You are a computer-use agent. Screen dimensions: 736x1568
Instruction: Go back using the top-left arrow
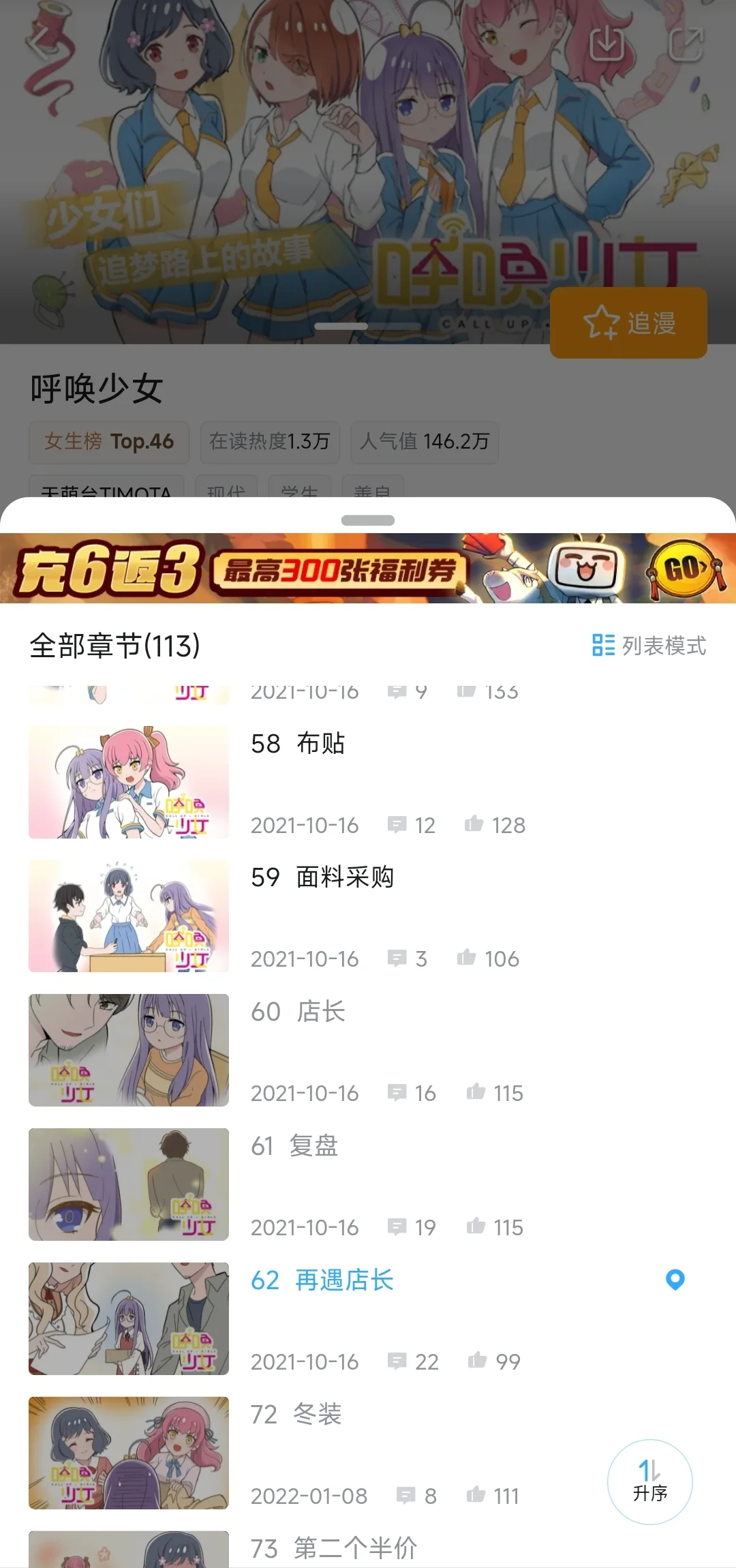tap(40, 42)
